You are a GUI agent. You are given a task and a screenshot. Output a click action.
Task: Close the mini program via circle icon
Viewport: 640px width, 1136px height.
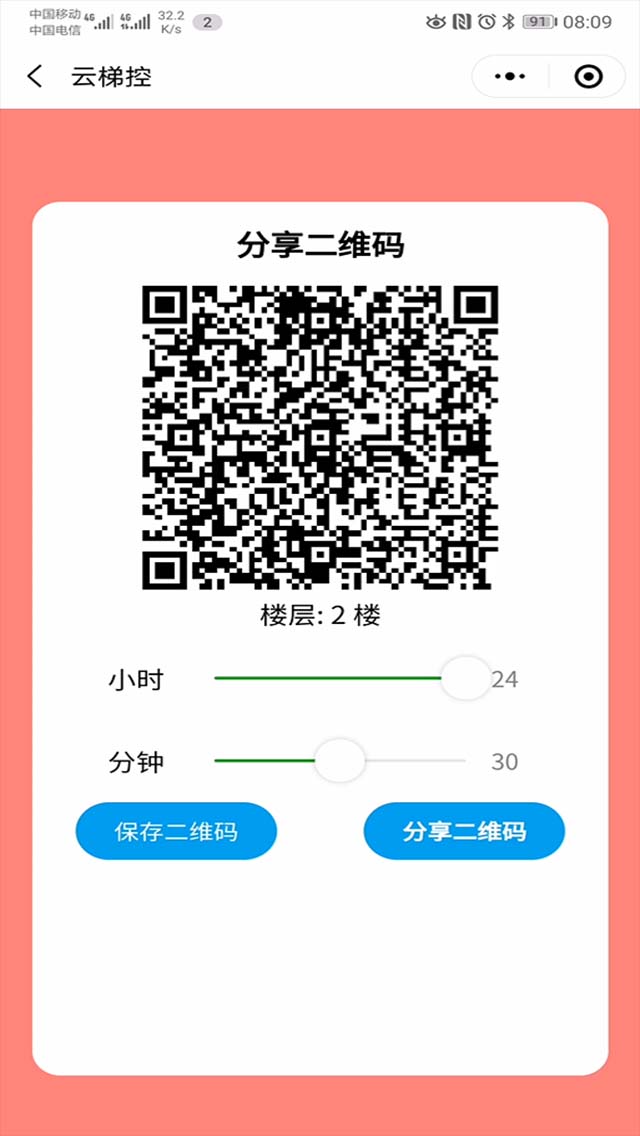pyautogui.click(x=588, y=77)
